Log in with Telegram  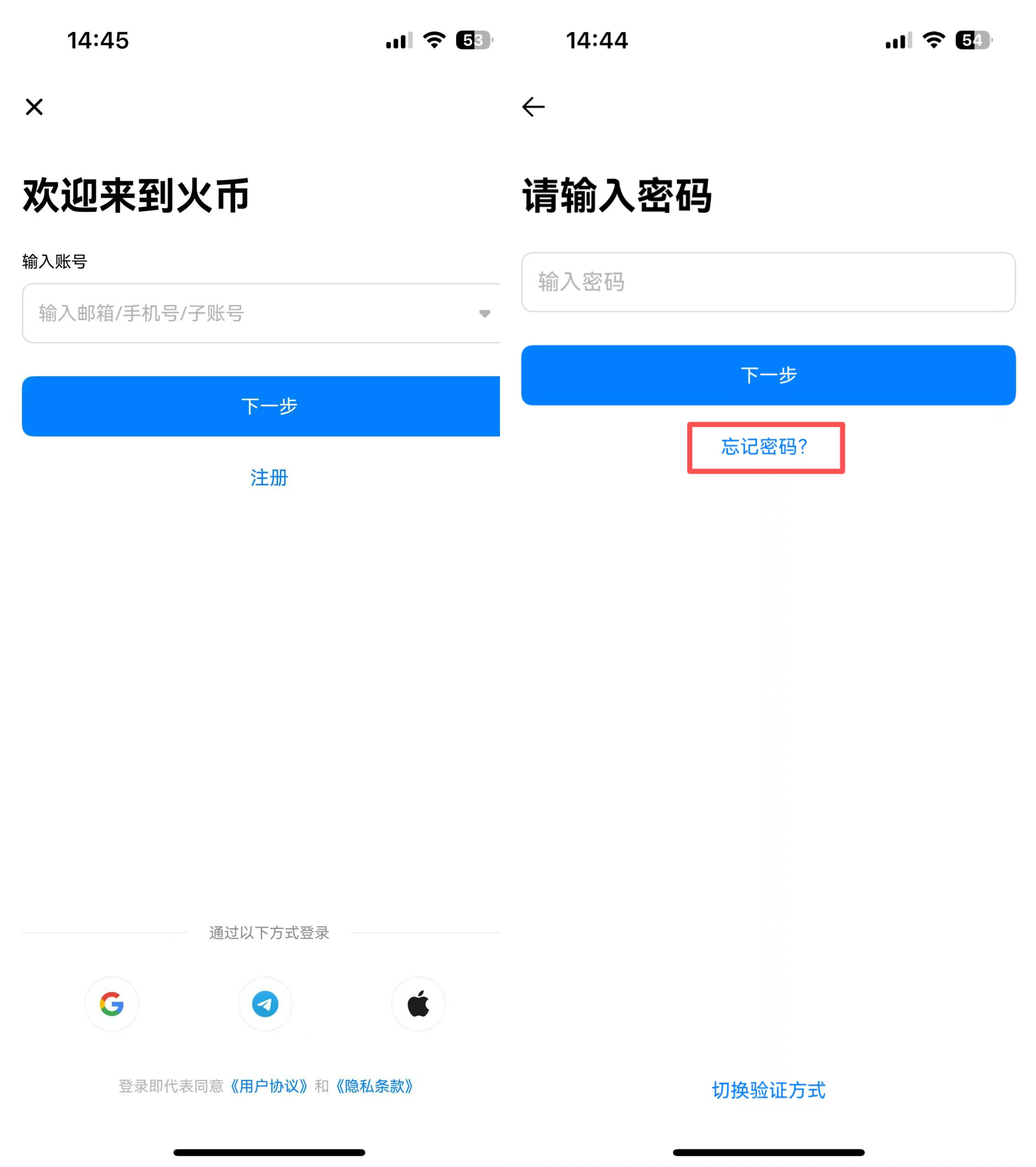click(x=265, y=1004)
